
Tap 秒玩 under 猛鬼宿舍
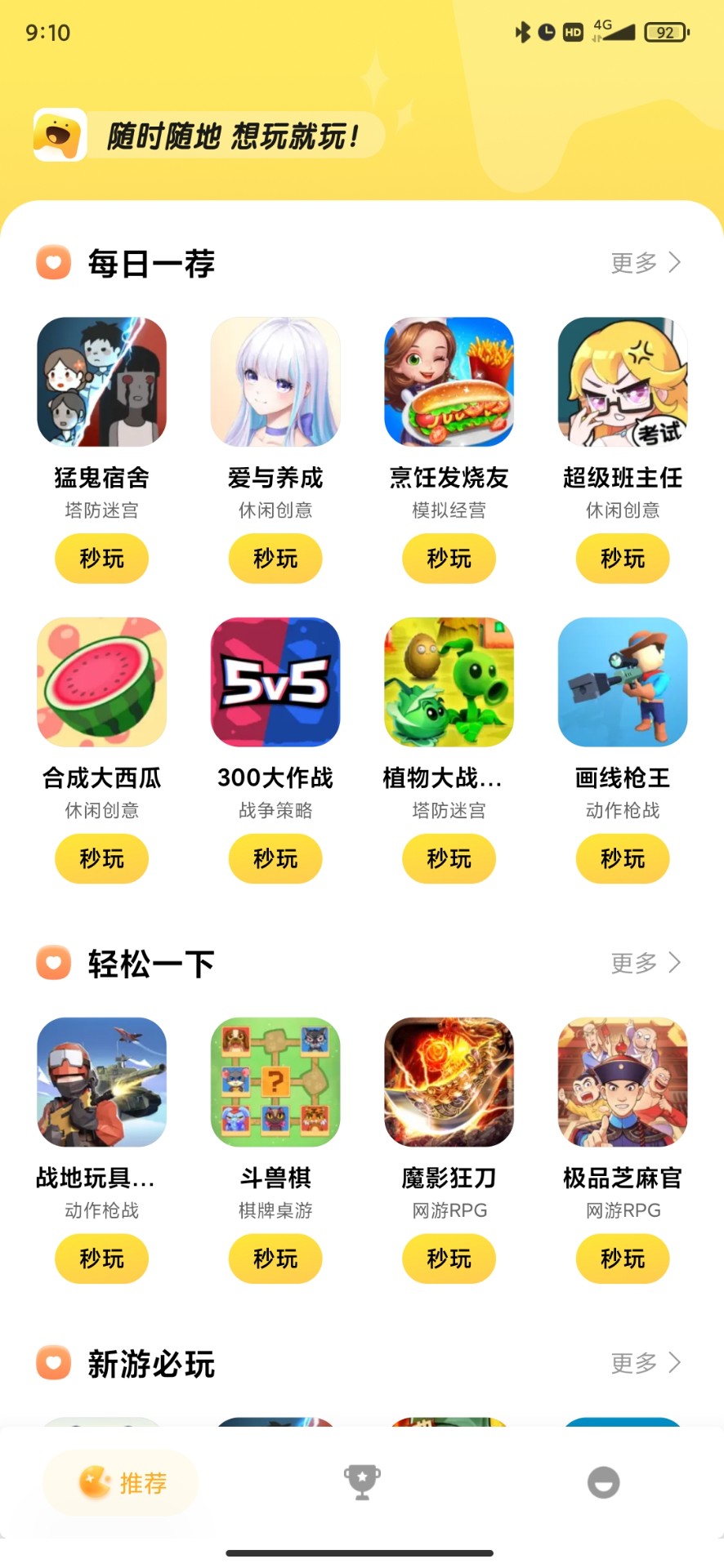[x=101, y=559]
